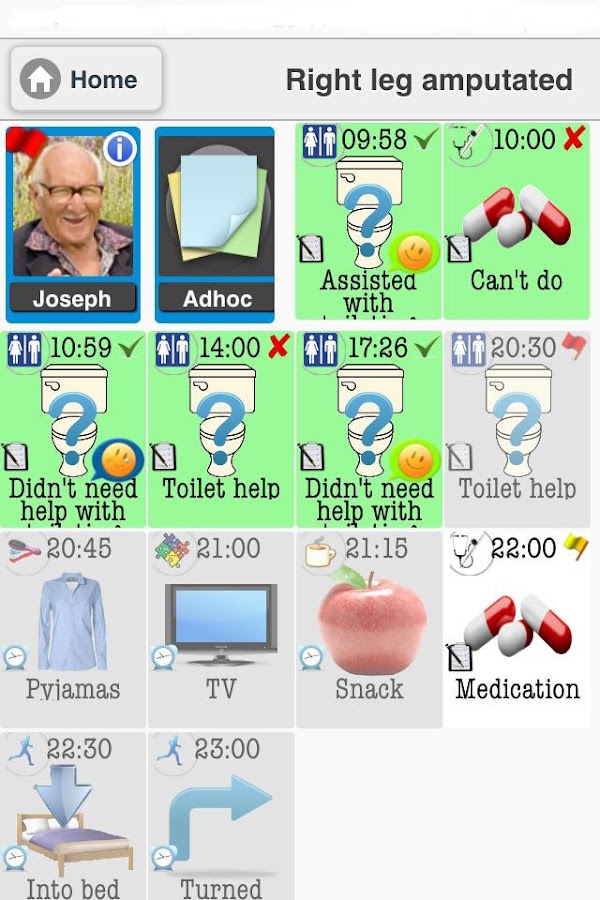Select the 10:00 Can't do medication tile
The width and height of the screenshot is (600, 900).
pyautogui.click(x=516, y=221)
